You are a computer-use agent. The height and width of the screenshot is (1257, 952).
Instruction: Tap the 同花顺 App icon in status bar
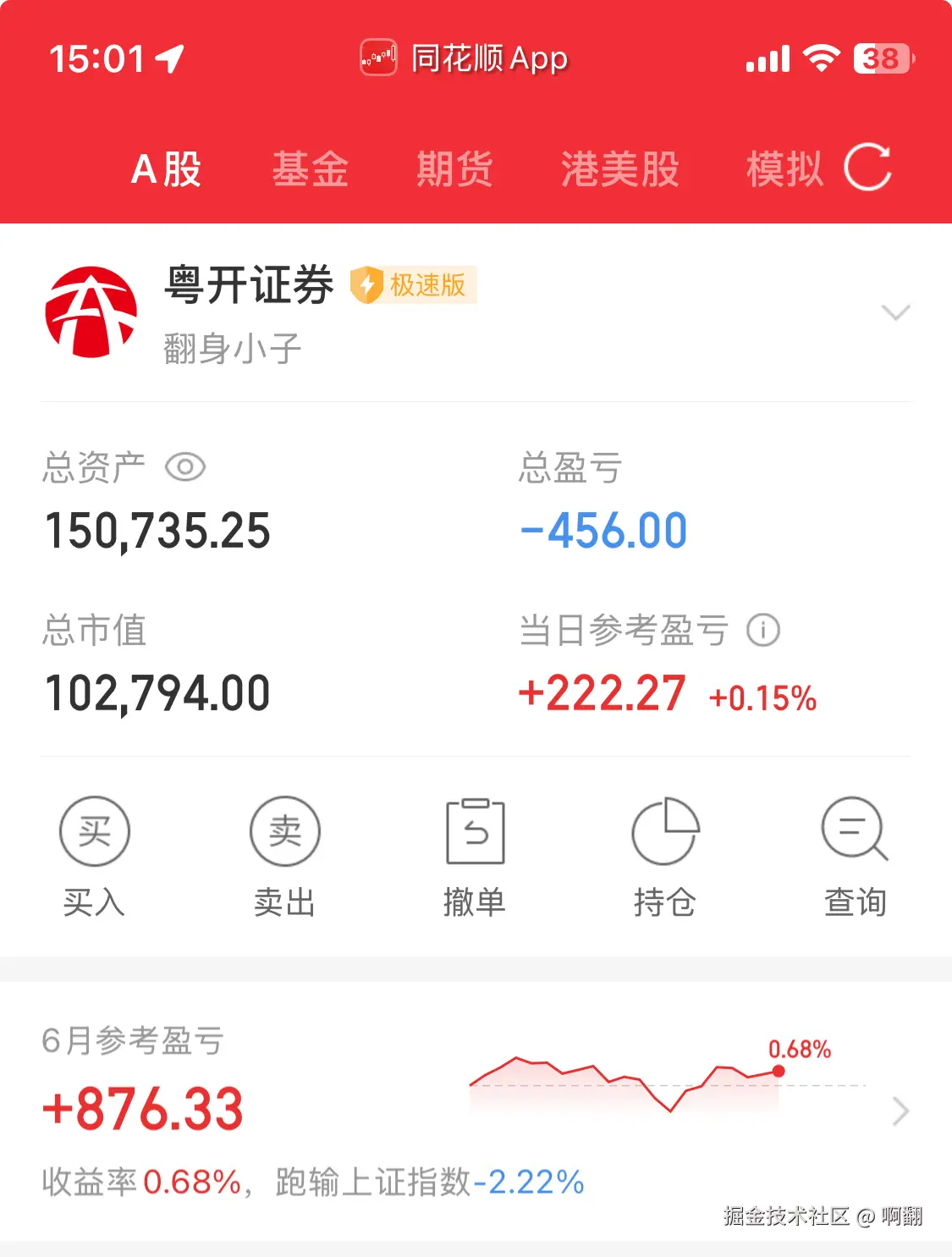pos(378,58)
